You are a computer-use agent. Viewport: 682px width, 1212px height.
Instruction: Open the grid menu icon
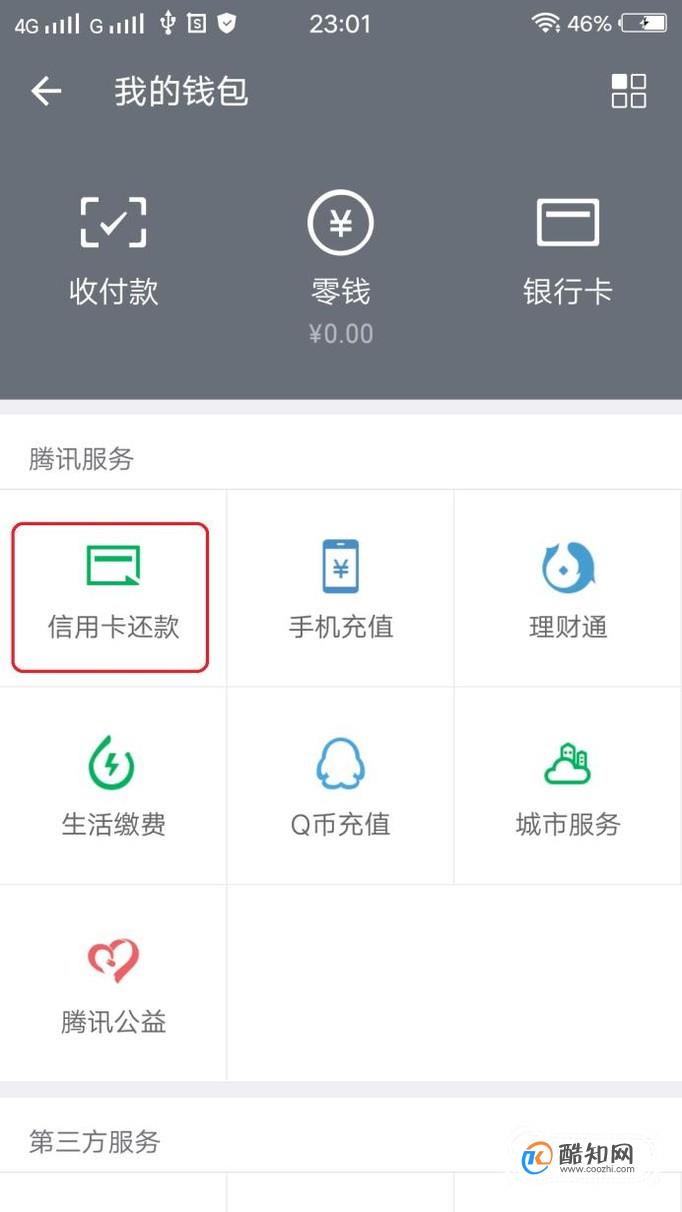point(628,91)
